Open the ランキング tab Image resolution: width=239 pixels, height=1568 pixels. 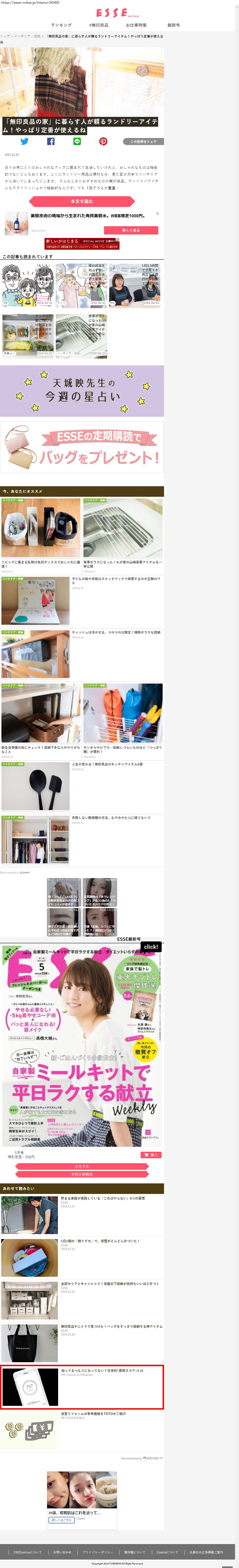61,25
